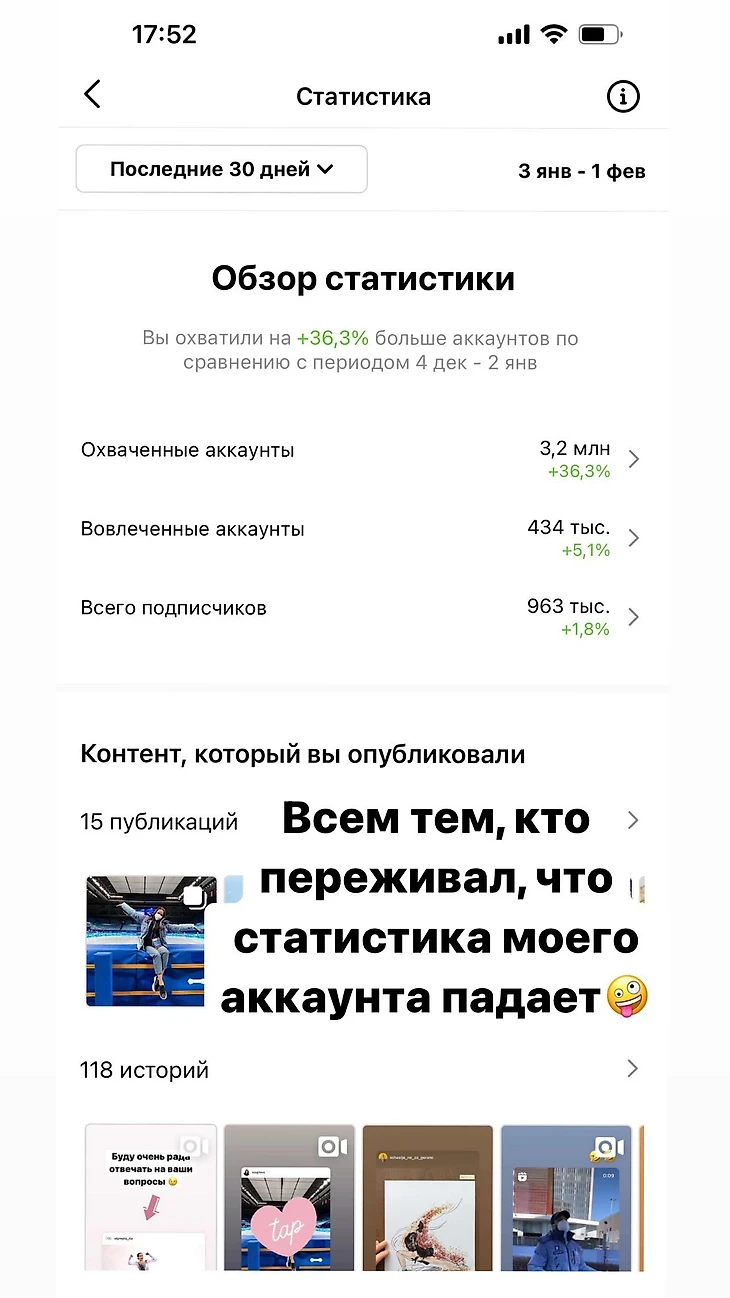Open Всего подписчиков statistics

pyautogui.click(x=360, y=617)
